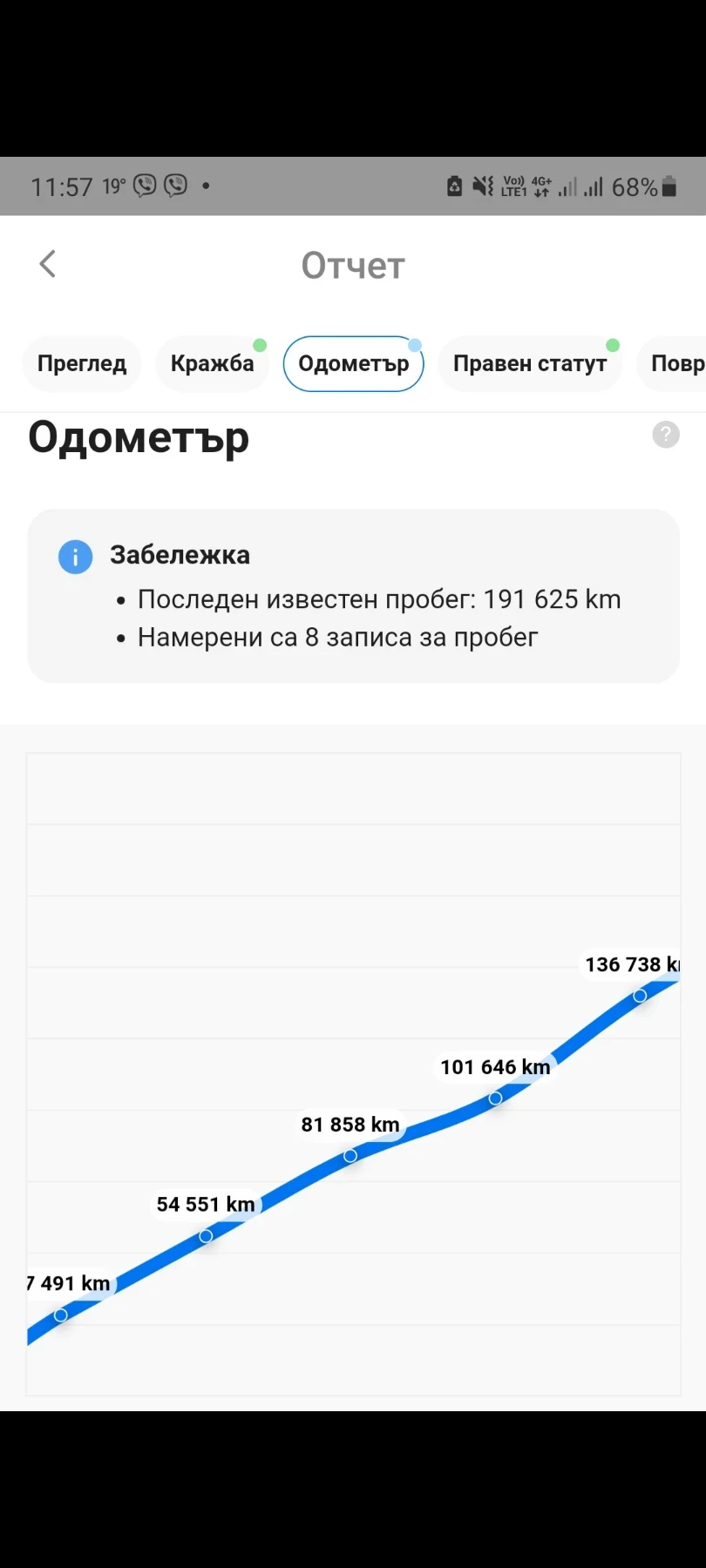This screenshot has height=1568, width=706.
Task: Select the 81 858 km data point
Action: click(x=350, y=1156)
